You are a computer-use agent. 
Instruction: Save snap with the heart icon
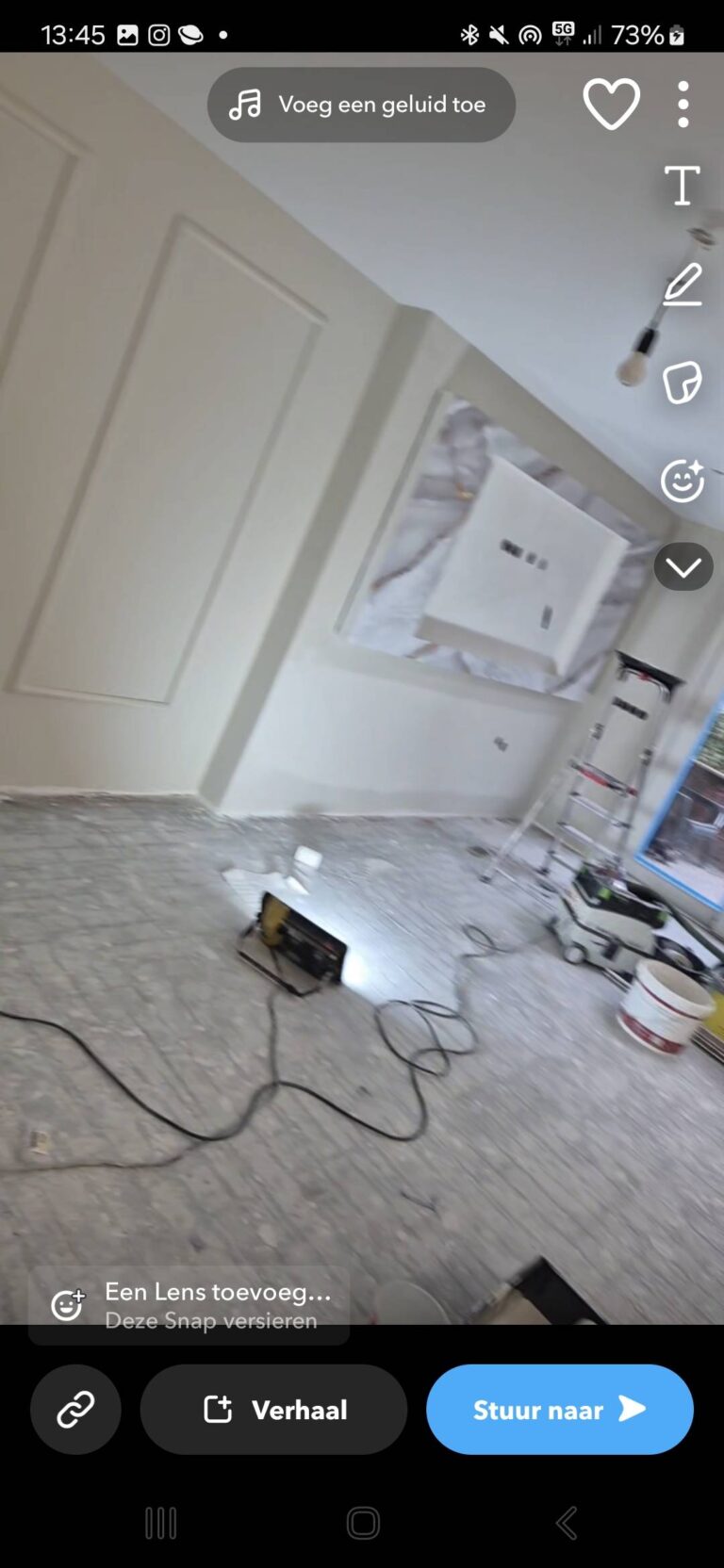tap(611, 104)
